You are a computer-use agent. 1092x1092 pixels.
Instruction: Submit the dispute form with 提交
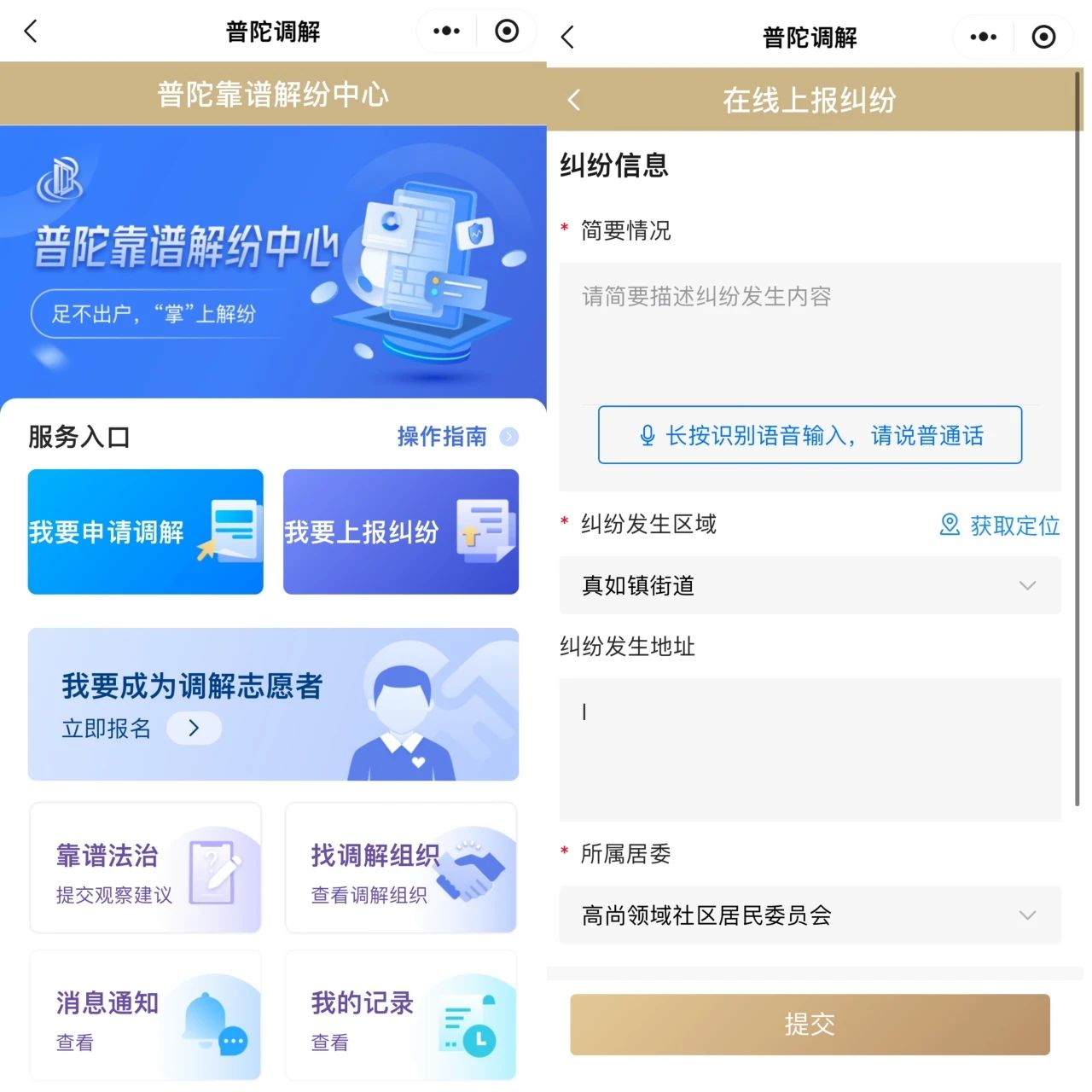coord(809,1024)
